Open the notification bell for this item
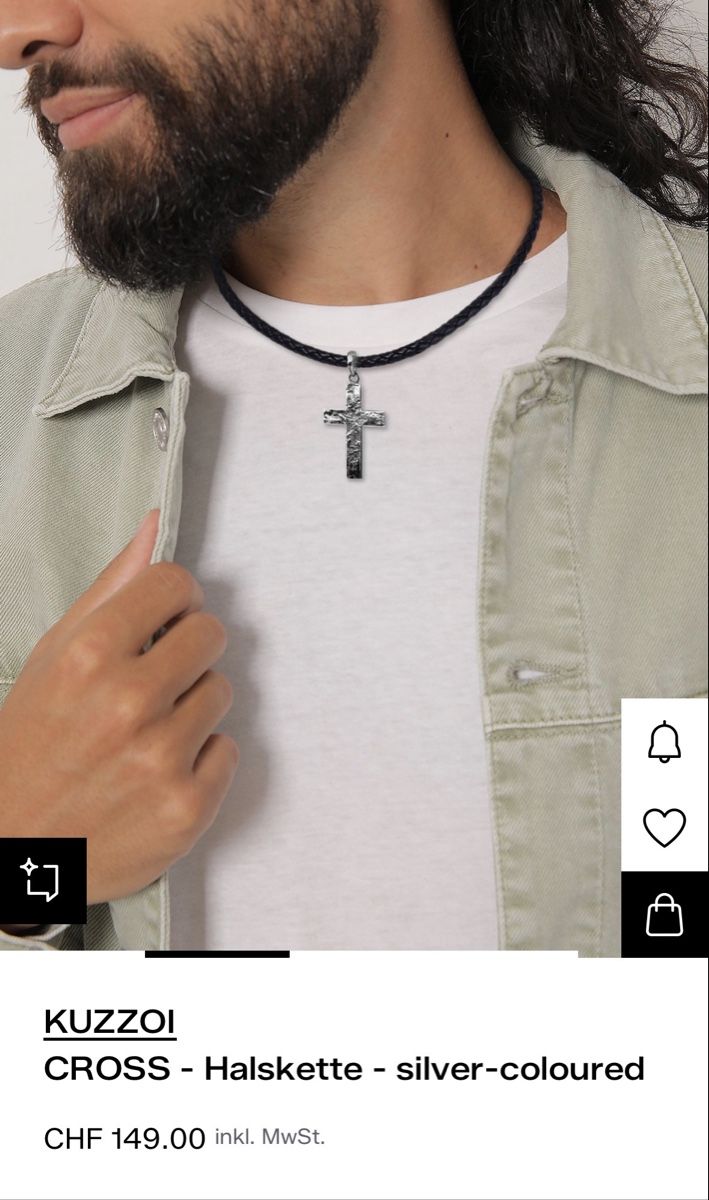 tap(665, 741)
